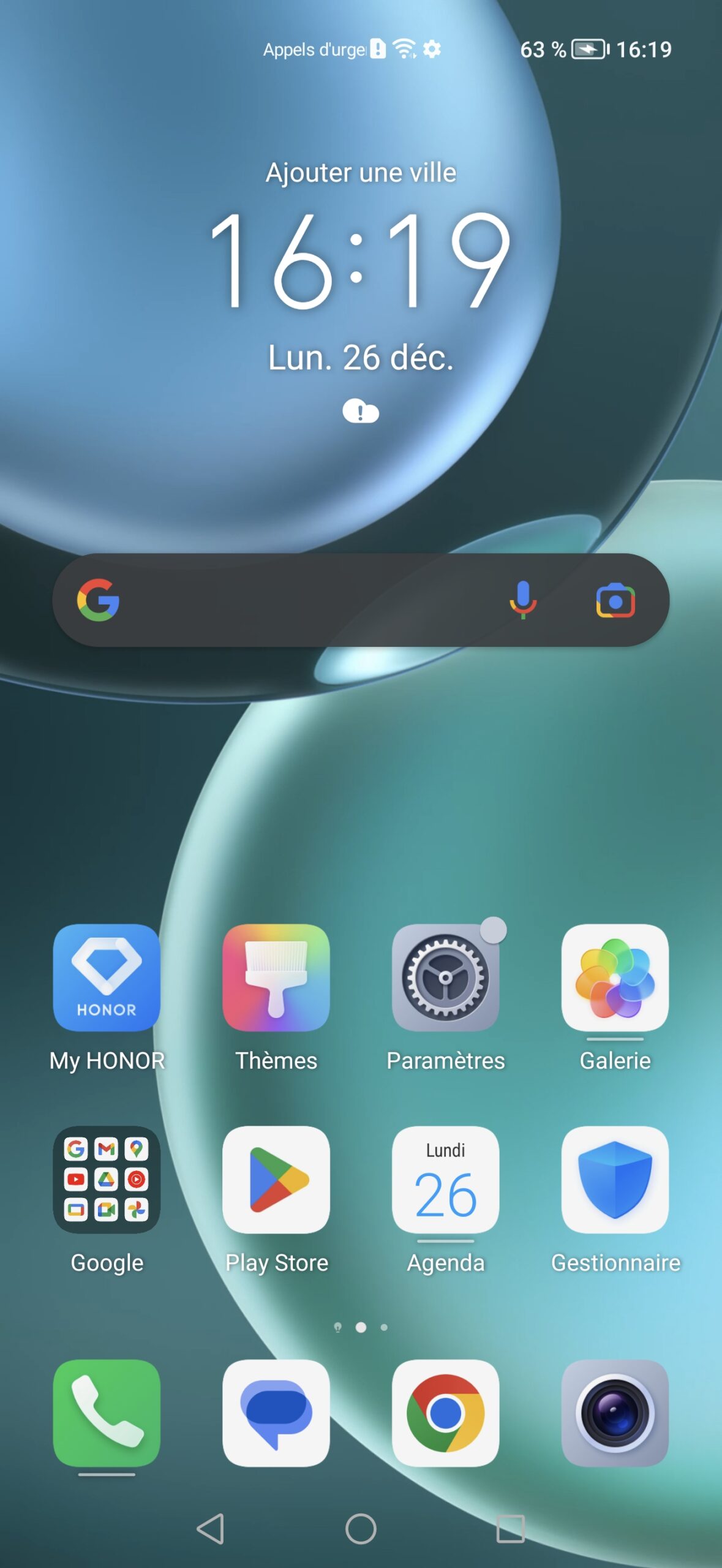Open the Galerie app
The height and width of the screenshot is (1568, 722).
pos(615,978)
